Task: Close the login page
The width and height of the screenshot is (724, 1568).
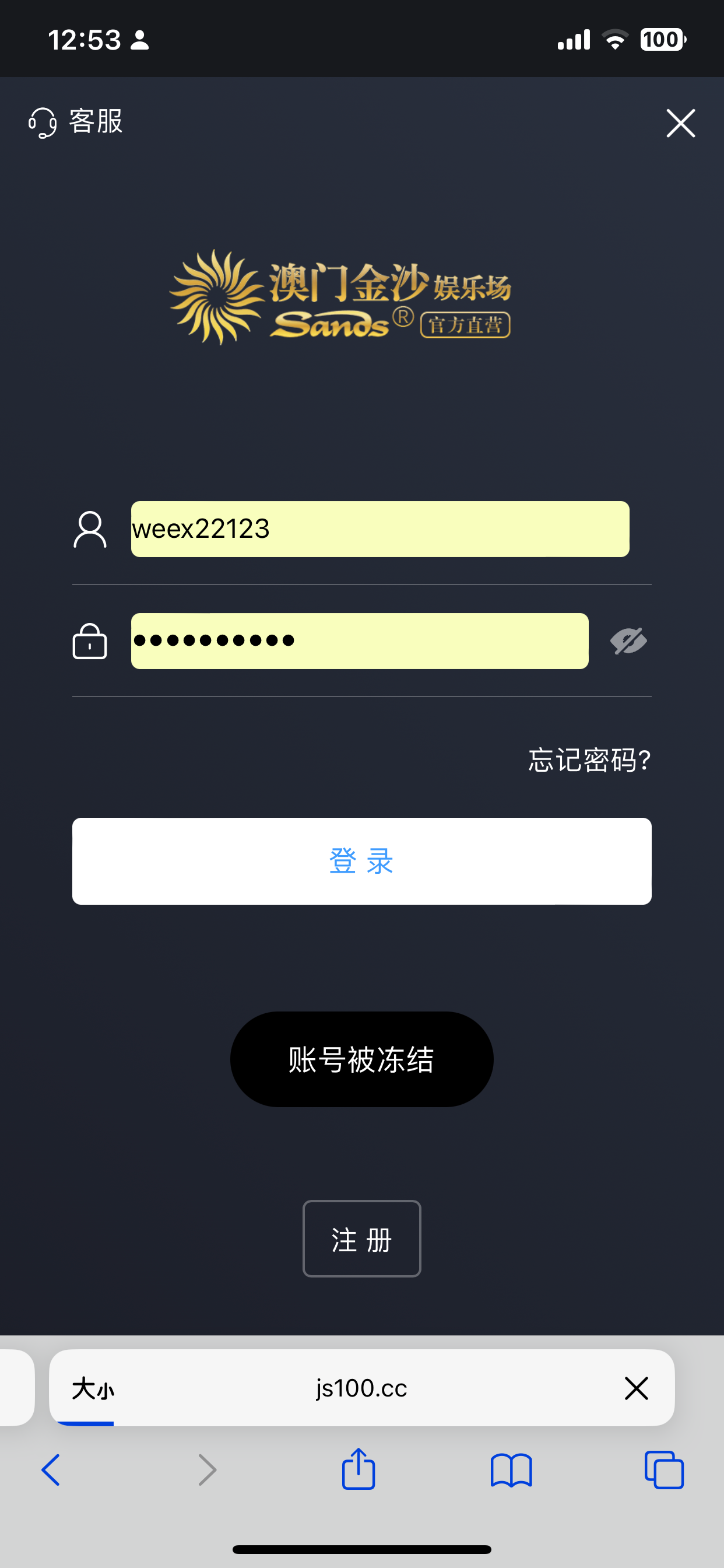Action: 680,124
